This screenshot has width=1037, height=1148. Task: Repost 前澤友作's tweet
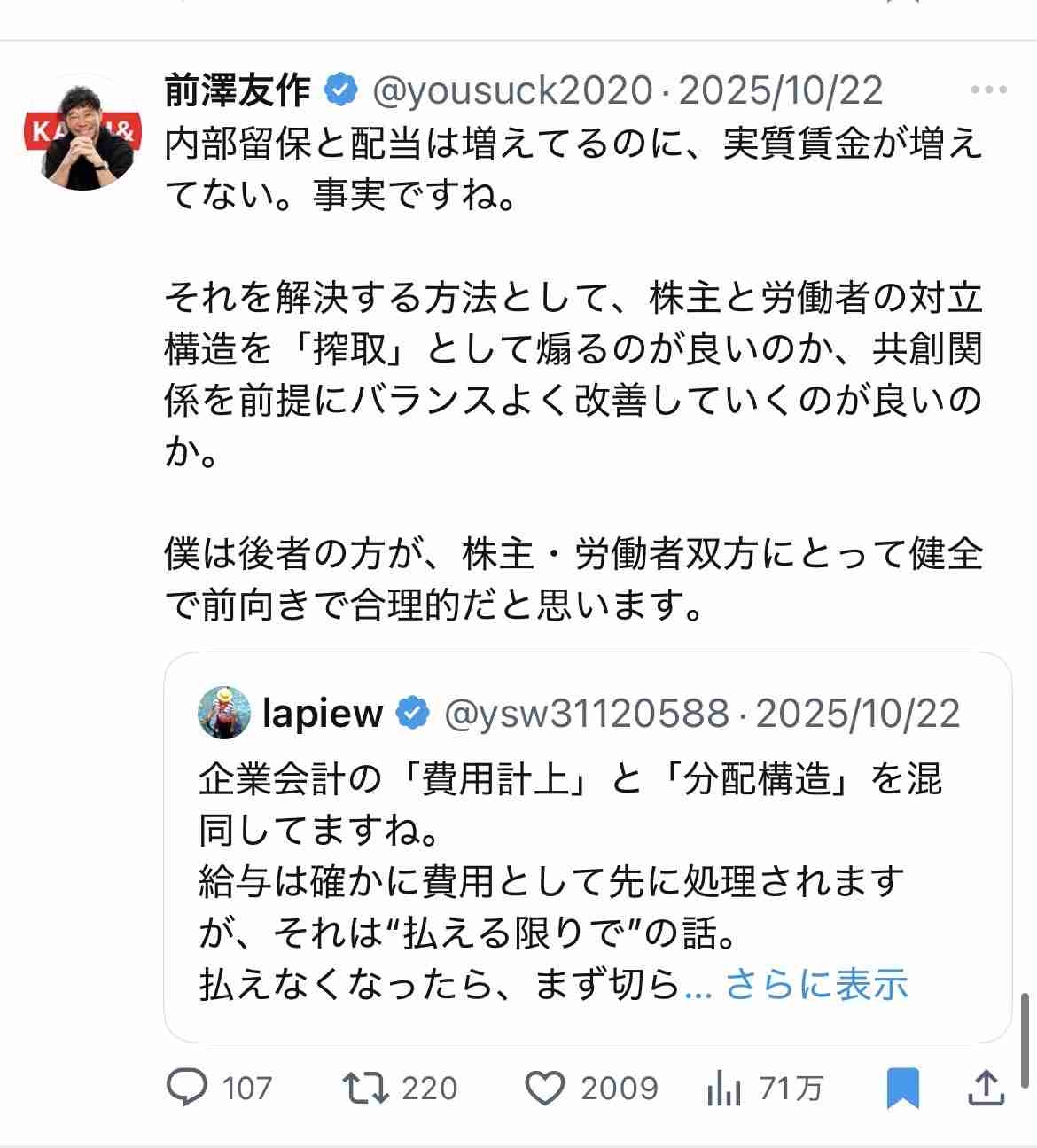(x=366, y=1088)
